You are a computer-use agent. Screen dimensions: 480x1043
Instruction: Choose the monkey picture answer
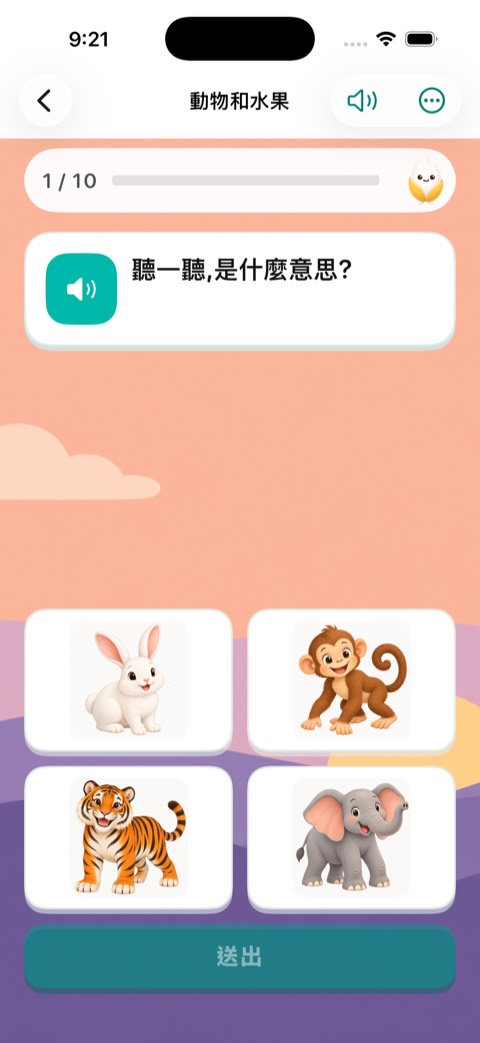pyautogui.click(x=351, y=681)
